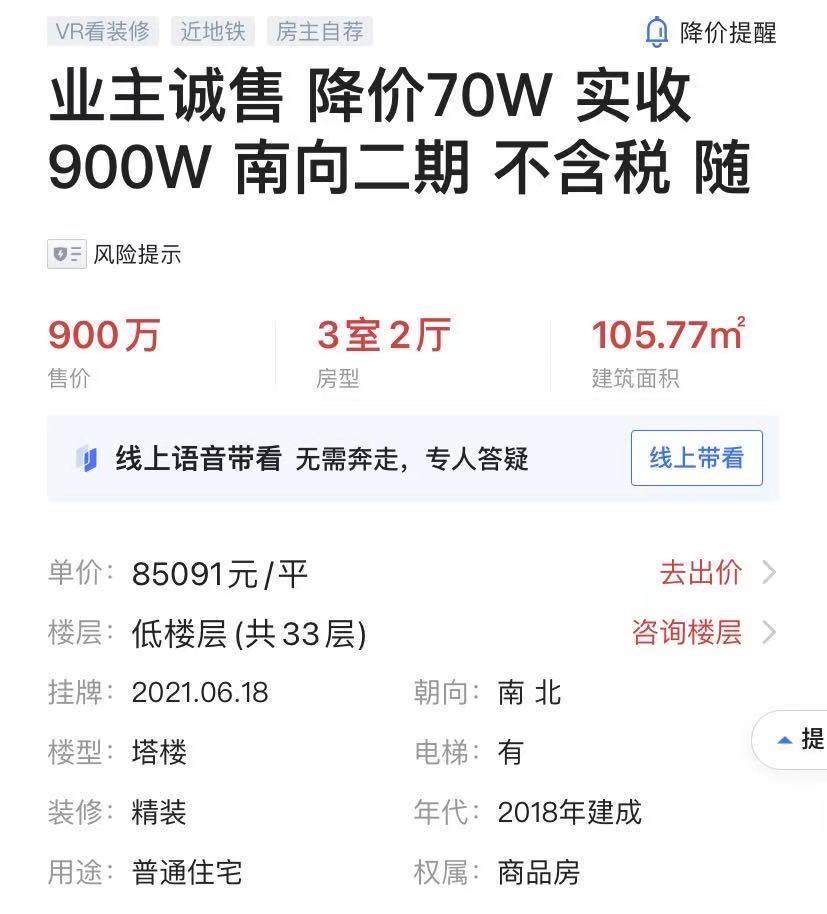
Task: Tap the 线上带看 button
Action: (x=696, y=458)
